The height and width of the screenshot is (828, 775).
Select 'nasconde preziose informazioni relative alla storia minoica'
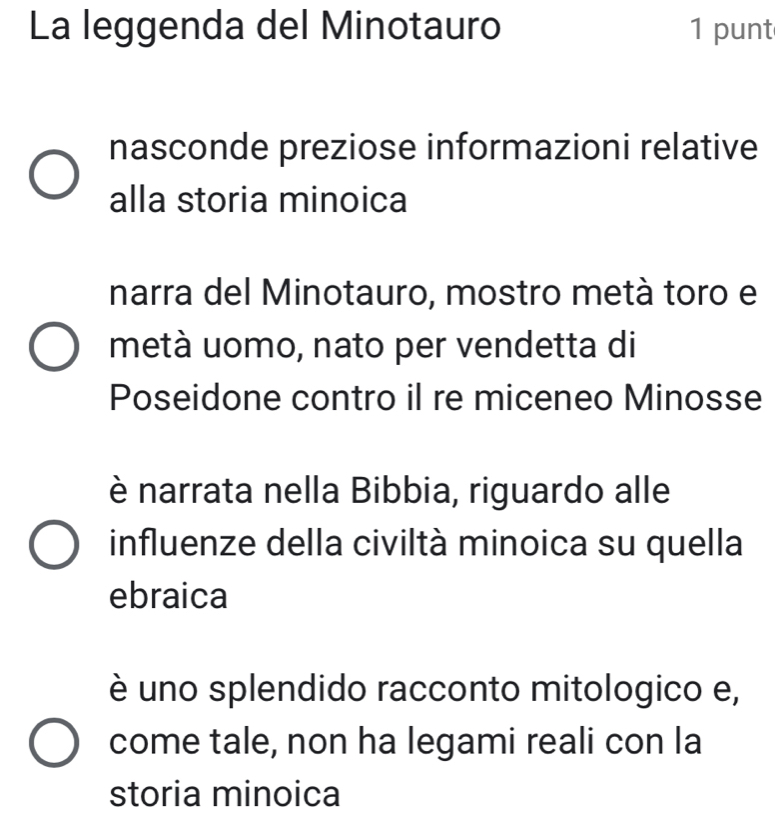52,176
